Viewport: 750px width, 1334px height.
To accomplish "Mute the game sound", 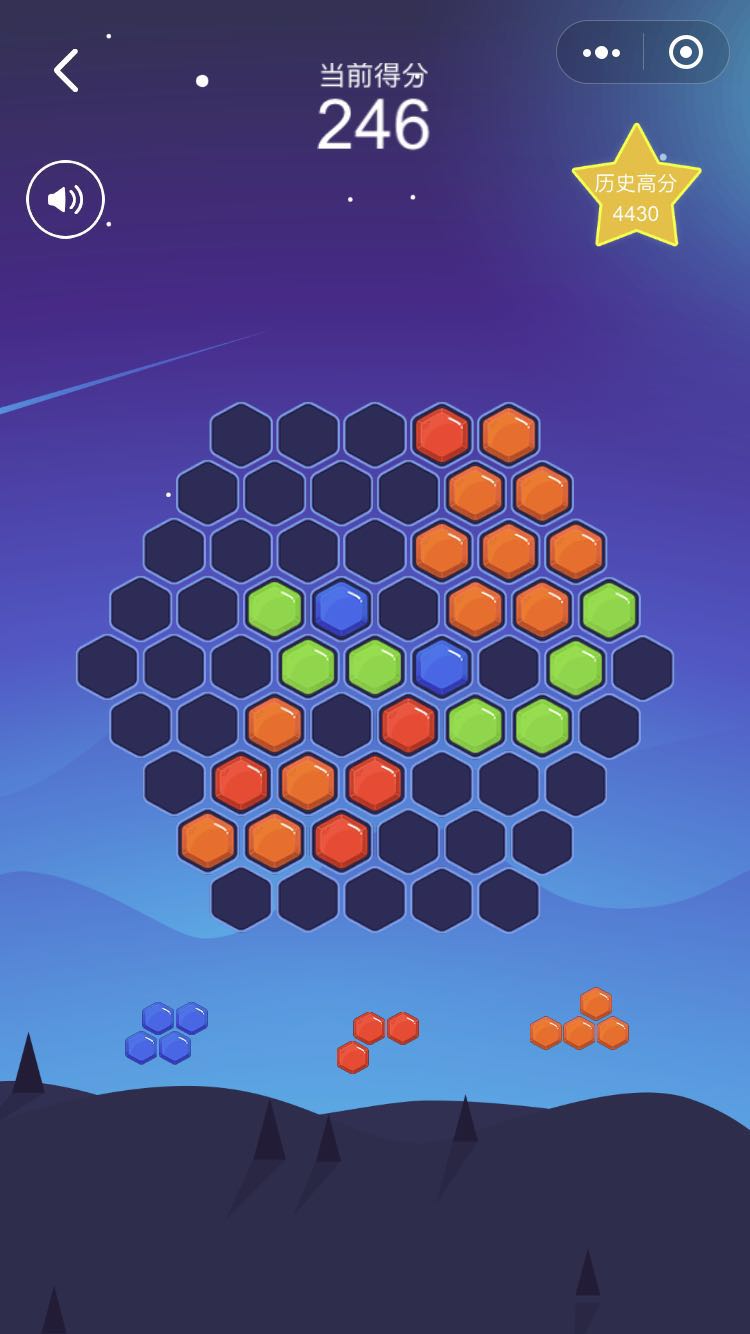I will pyautogui.click(x=65, y=199).
